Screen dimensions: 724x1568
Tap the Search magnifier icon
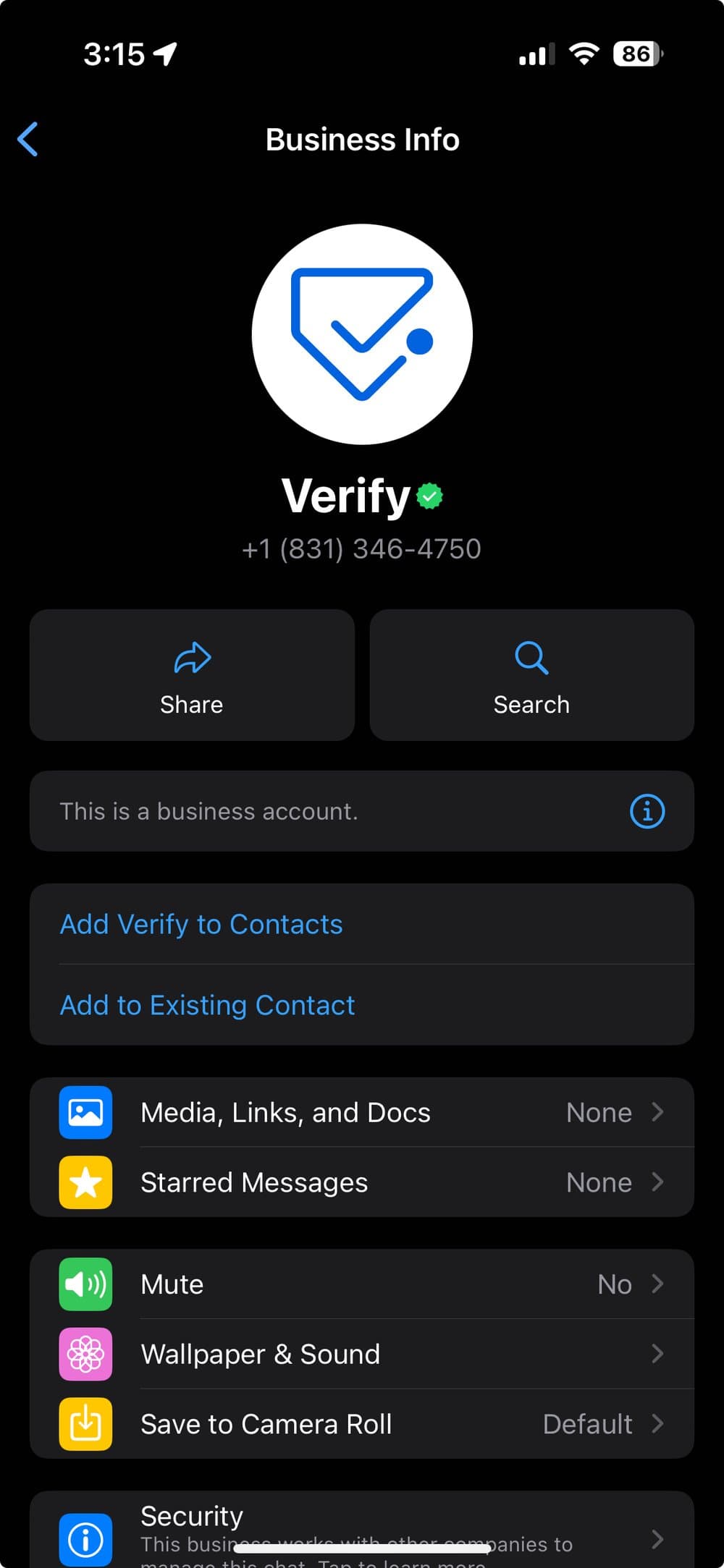coord(531,658)
